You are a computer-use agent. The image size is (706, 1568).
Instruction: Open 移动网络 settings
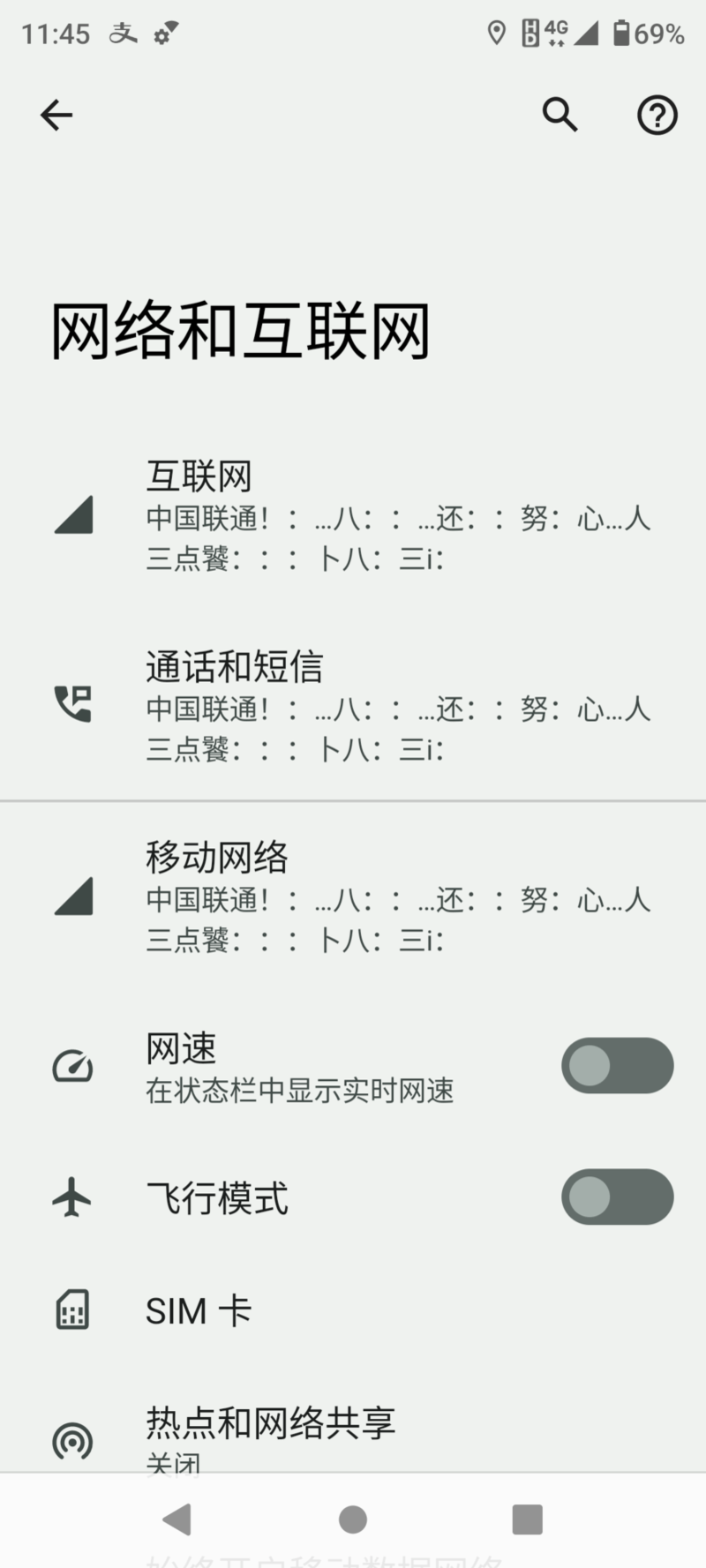click(353, 897)
